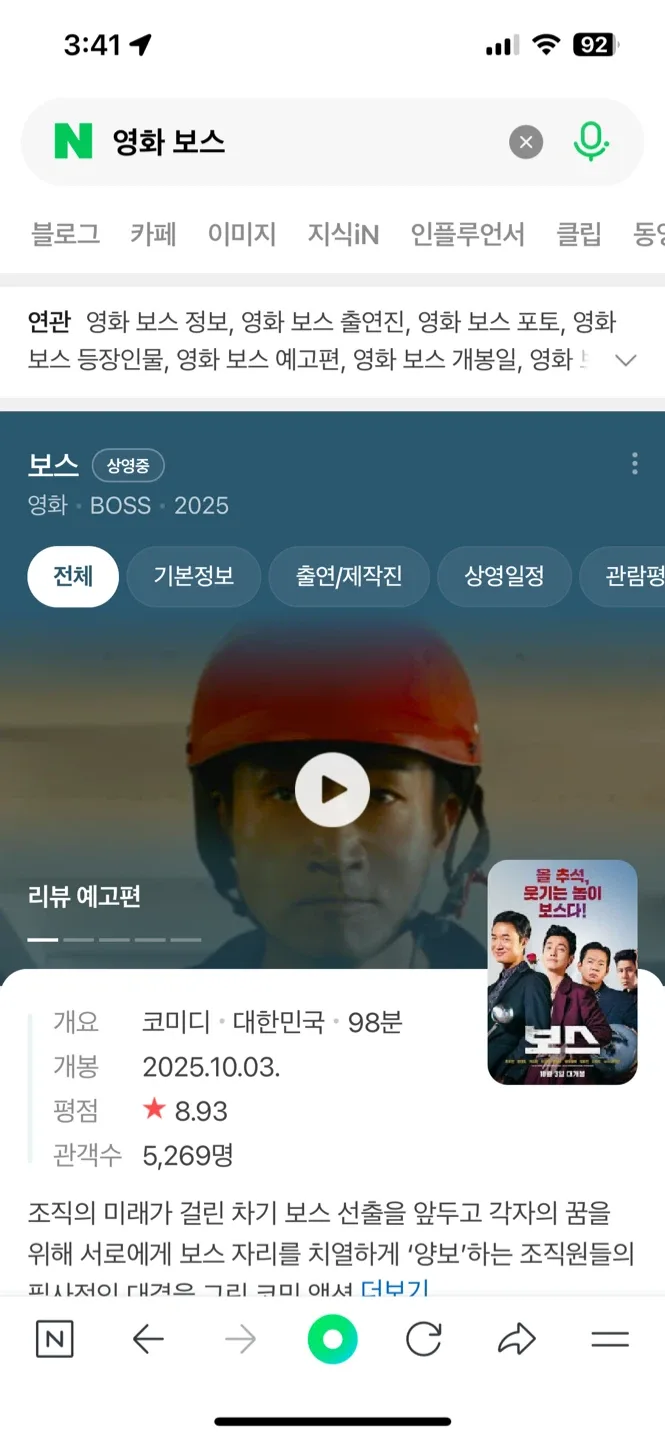The width and height of the screenshot is (665, 1440).
Task: Open the movie card overflow menu
Action: pyautogui.click(x=634, y=464)
